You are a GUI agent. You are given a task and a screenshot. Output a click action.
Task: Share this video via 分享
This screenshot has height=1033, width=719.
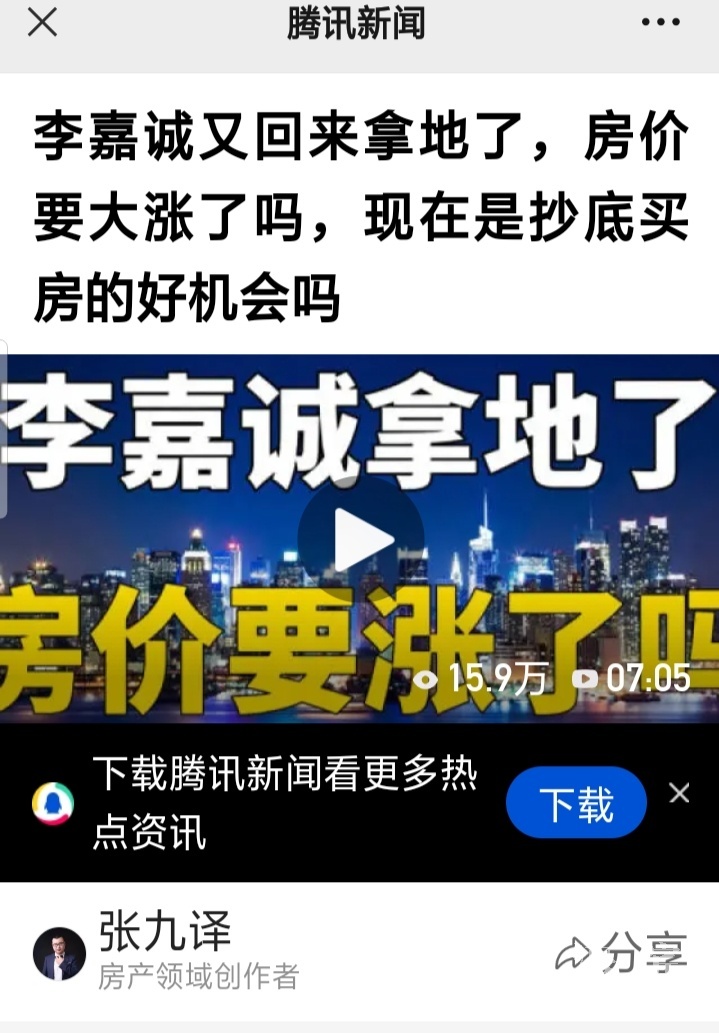621,953
